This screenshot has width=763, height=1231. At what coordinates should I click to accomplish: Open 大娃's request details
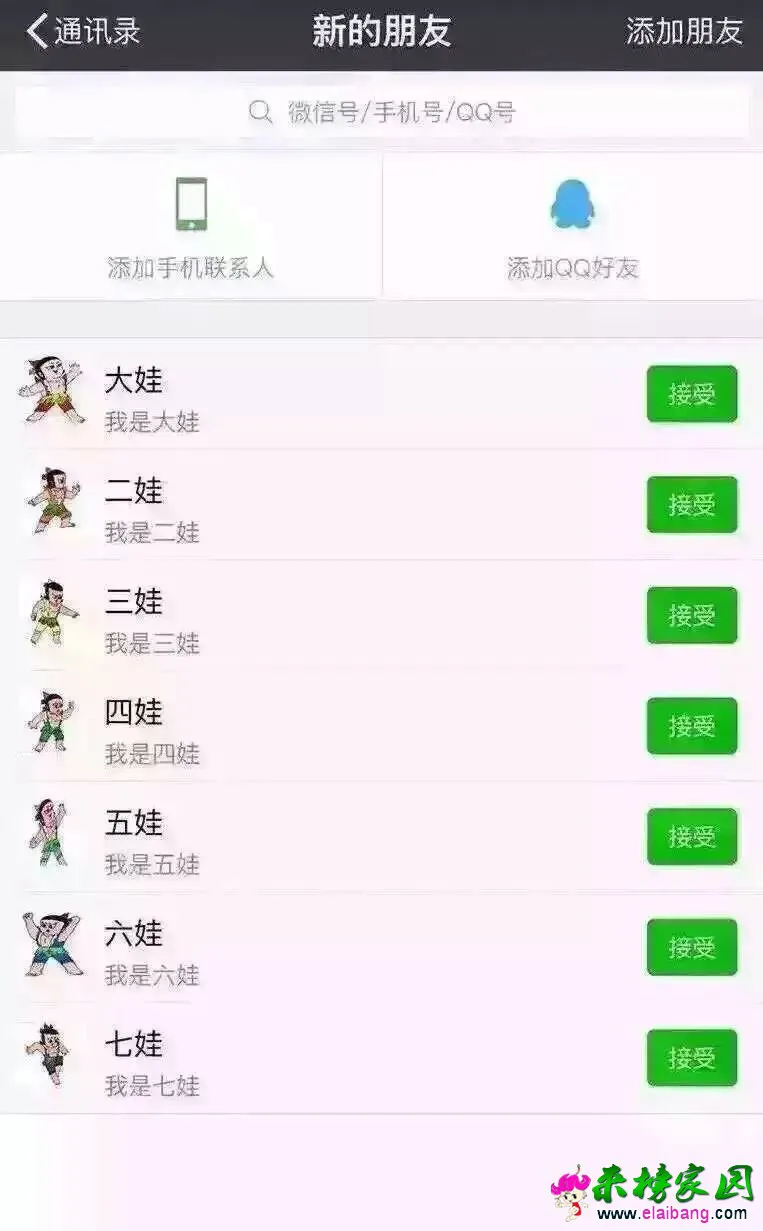[300, 394]
